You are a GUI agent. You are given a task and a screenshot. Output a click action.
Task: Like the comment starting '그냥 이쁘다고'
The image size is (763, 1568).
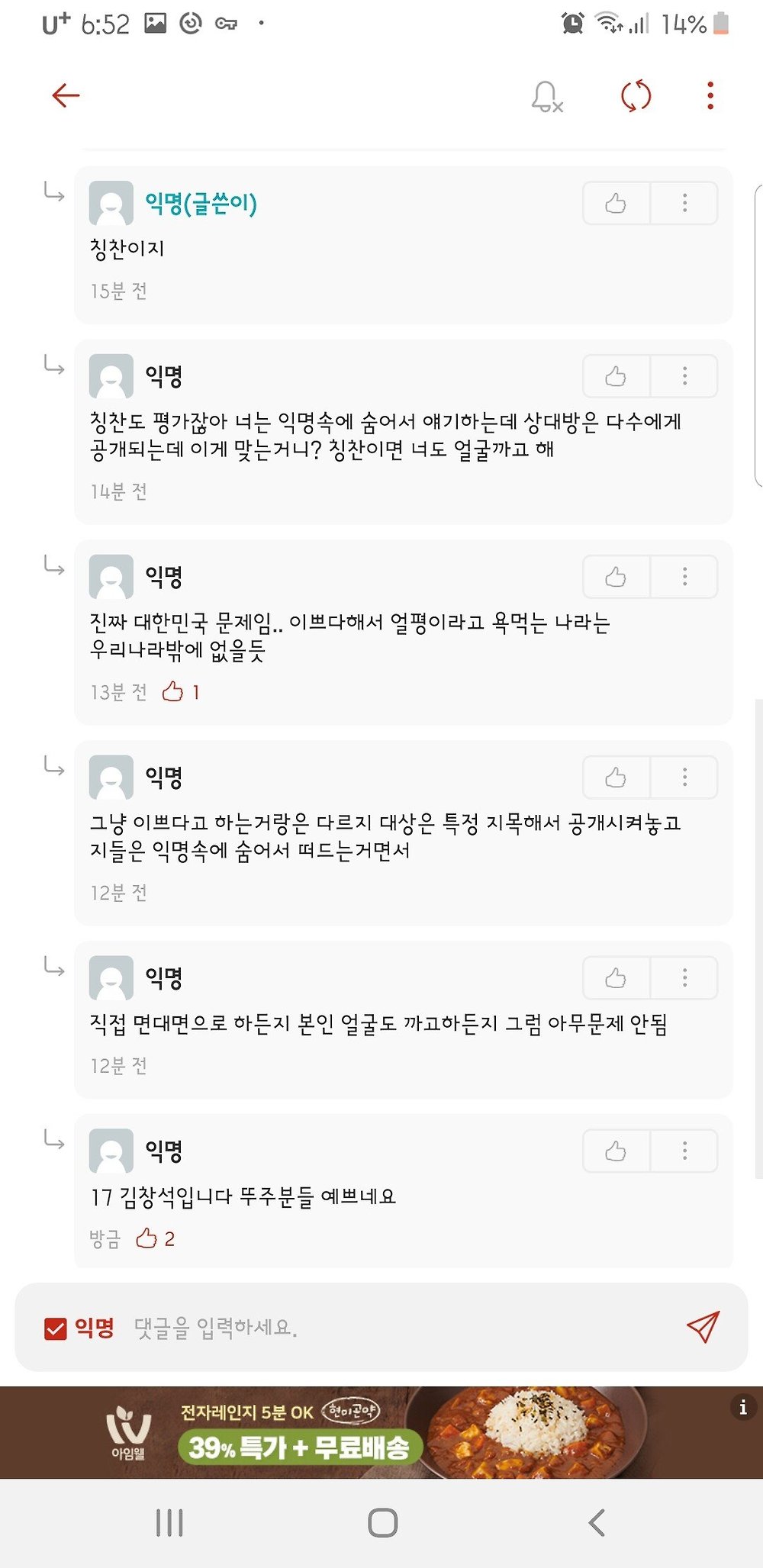point(616,778)
